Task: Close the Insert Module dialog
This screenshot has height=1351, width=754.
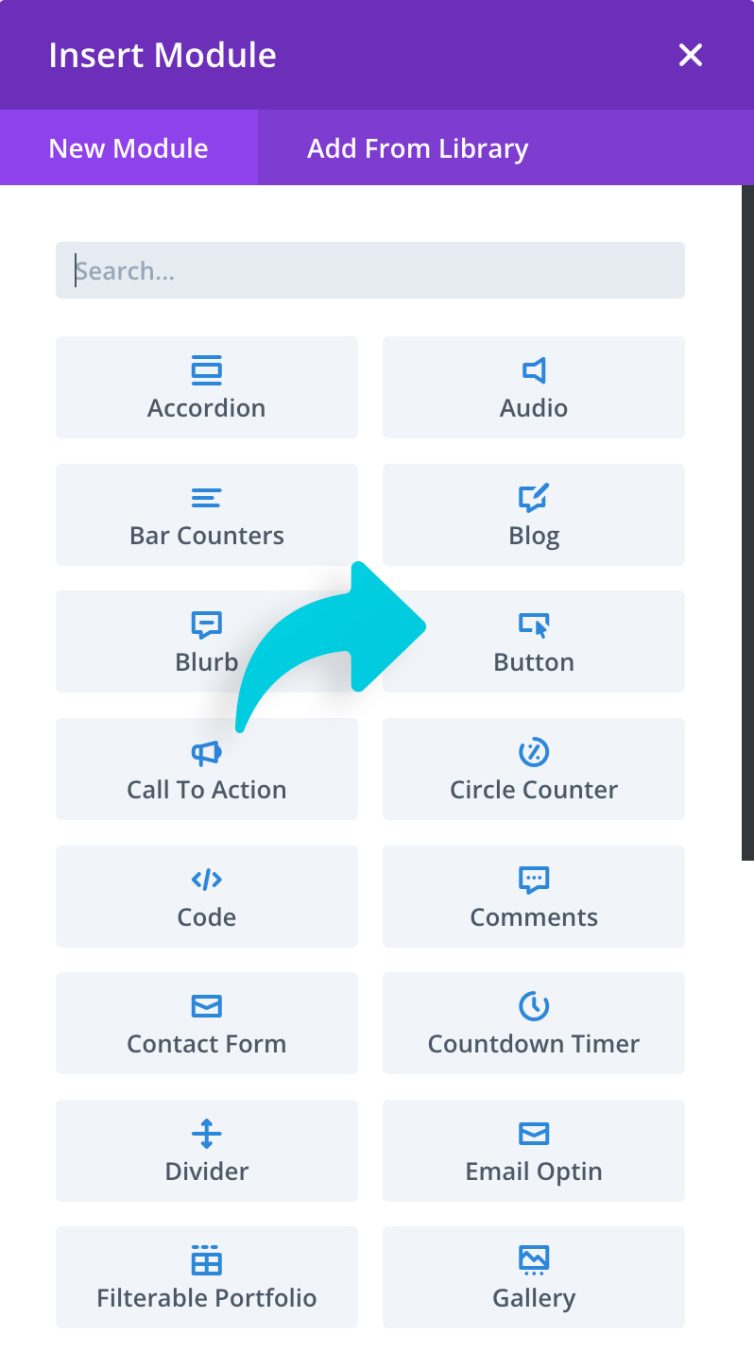Action: click(690, 55)
